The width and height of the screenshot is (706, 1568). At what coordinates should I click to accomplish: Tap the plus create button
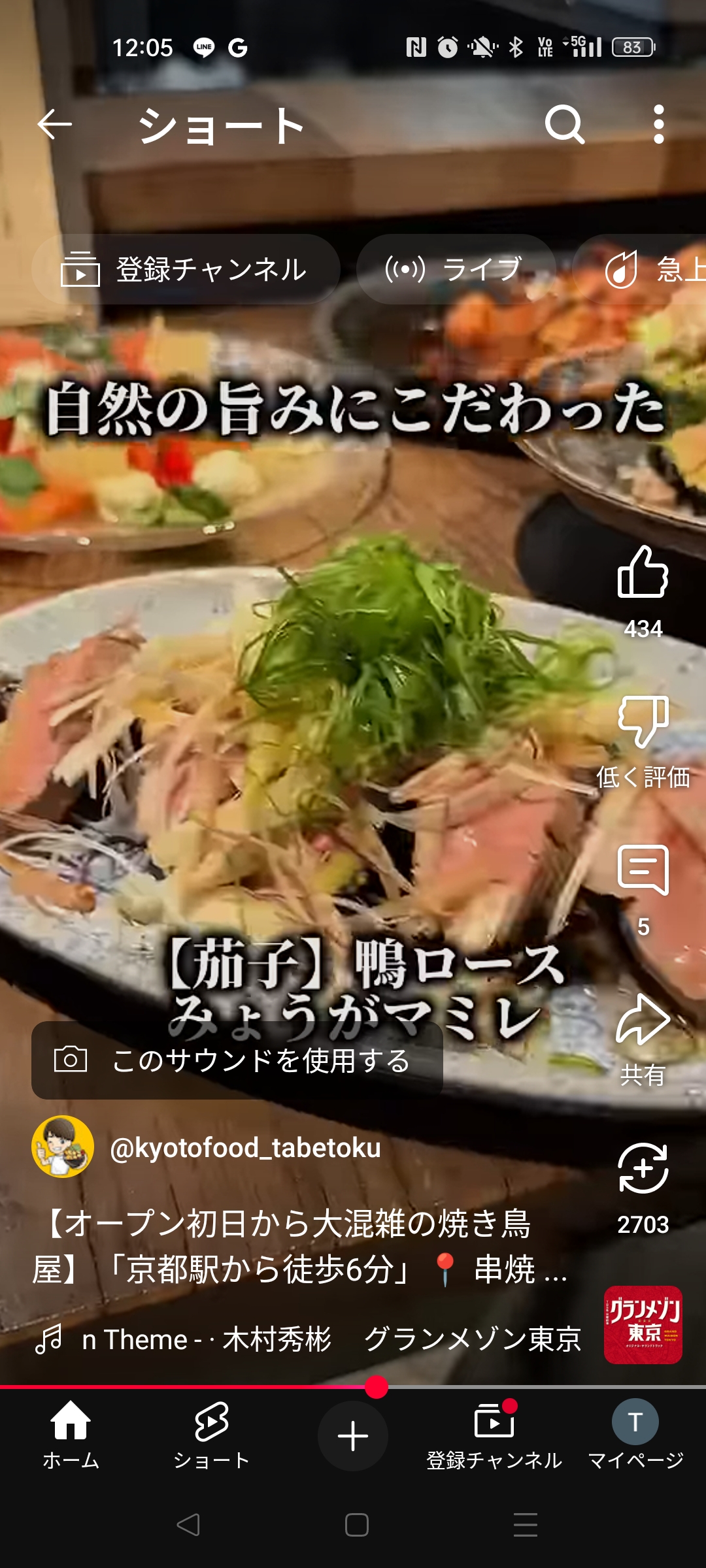click(353, 1436)
